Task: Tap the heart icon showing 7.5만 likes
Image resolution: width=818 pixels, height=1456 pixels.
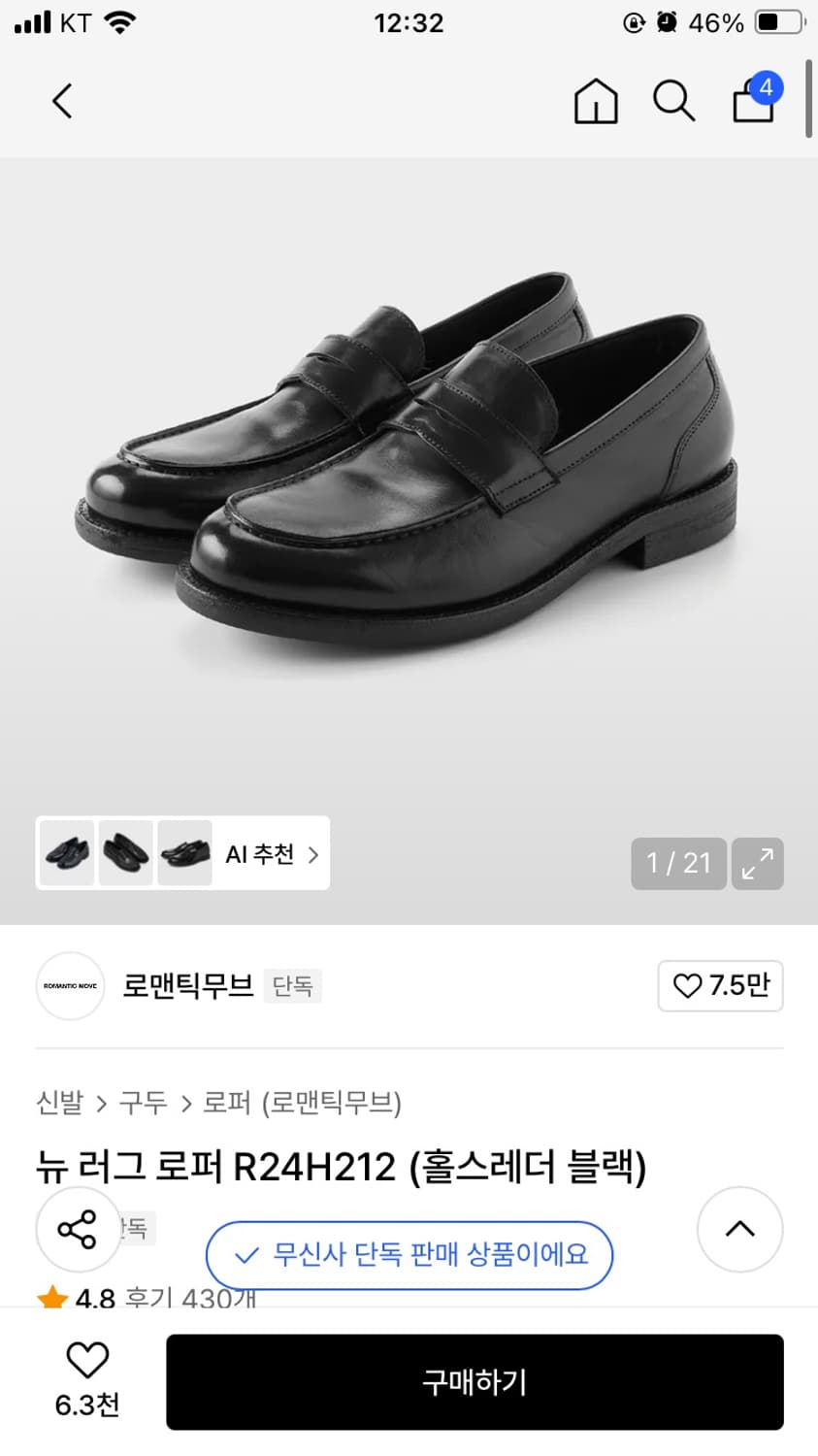Action: [720, 985]
